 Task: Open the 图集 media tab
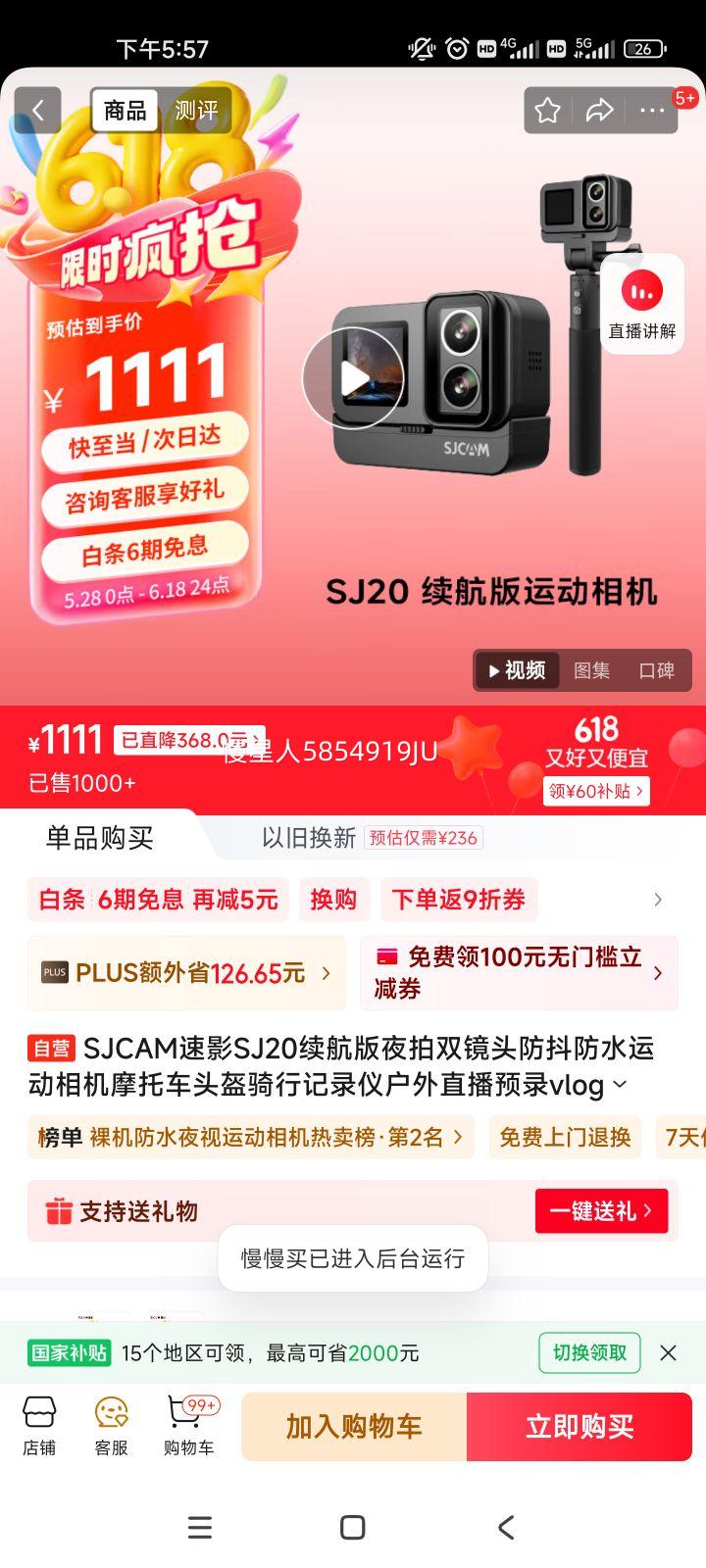(x=594, y=670)
